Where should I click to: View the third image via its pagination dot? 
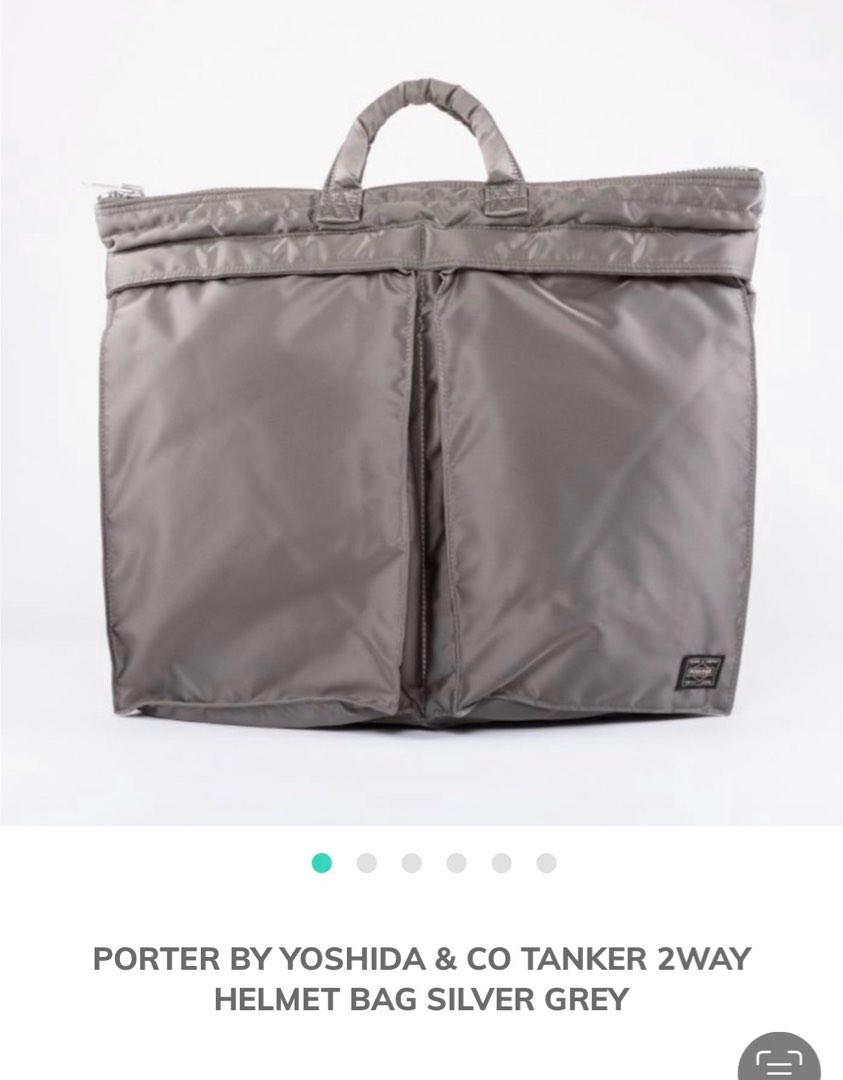(411, 862)
